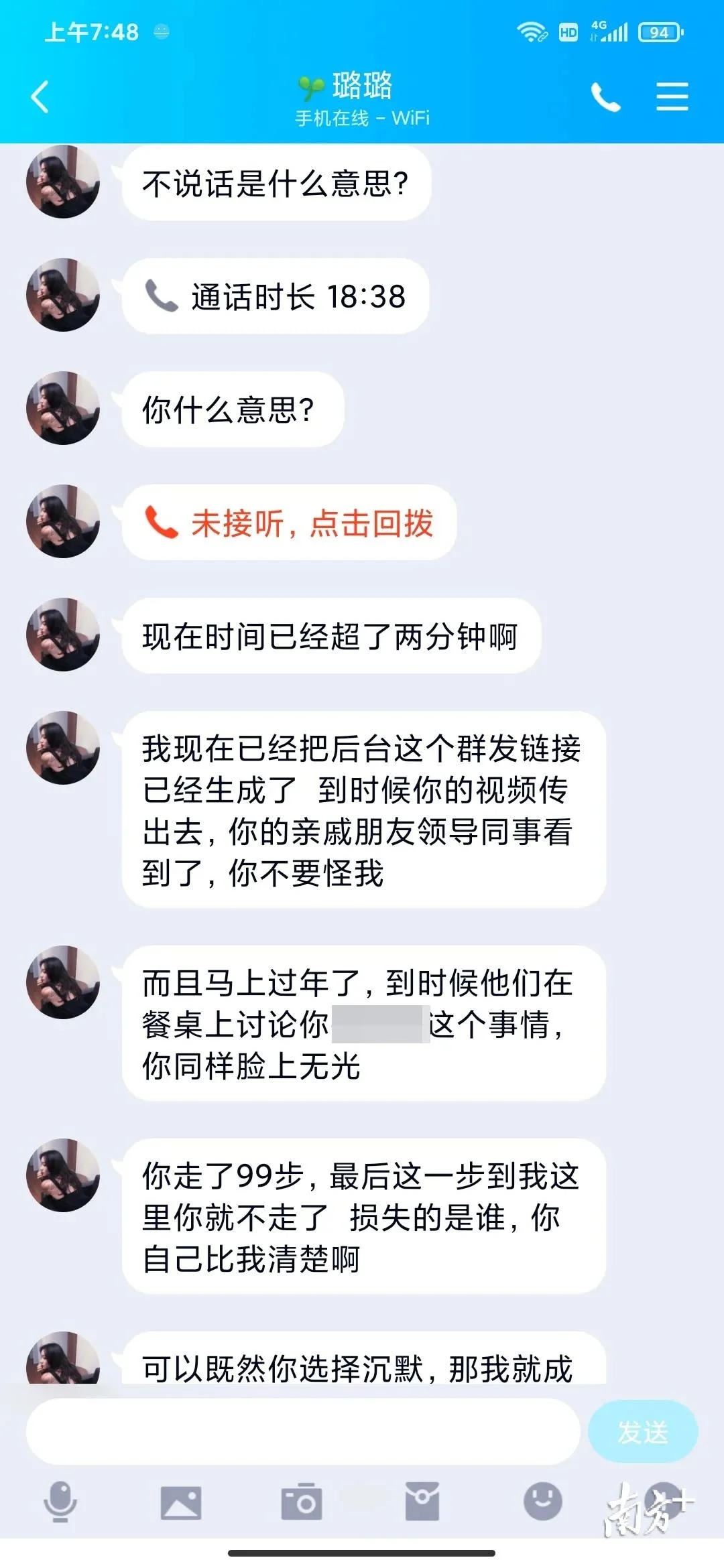Tap the missed call bubble to call back
The width and height of the screenshot is (724, 1568).
tap(289, 523)
